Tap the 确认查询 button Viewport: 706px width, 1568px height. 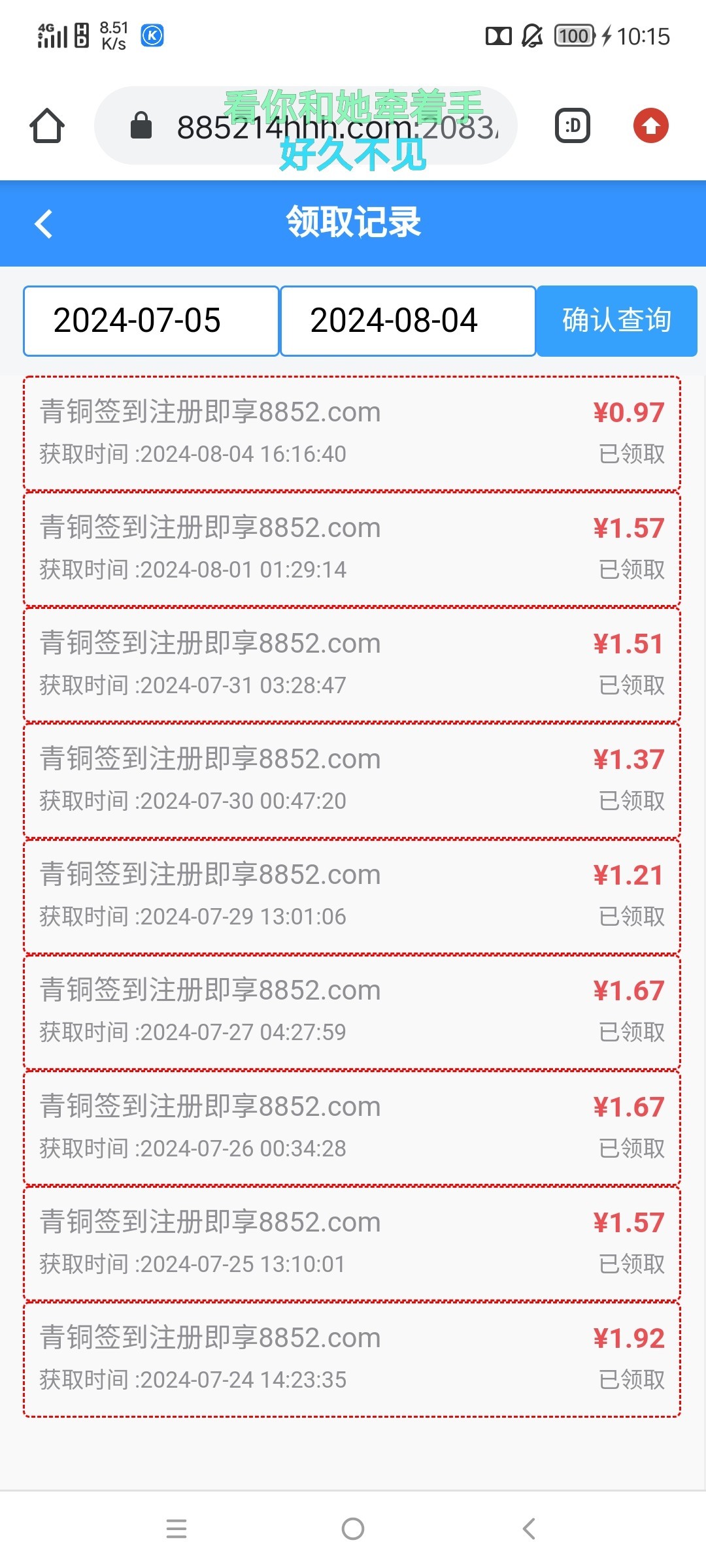click(616, 321)
